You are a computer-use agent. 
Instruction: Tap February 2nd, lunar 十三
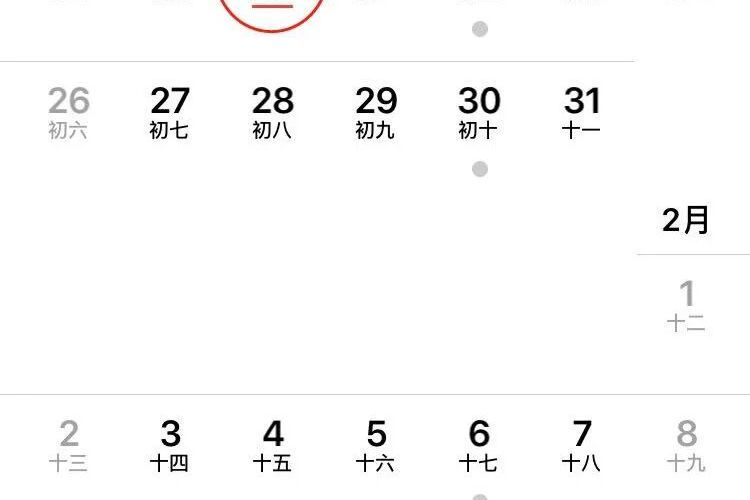(68, 445)
